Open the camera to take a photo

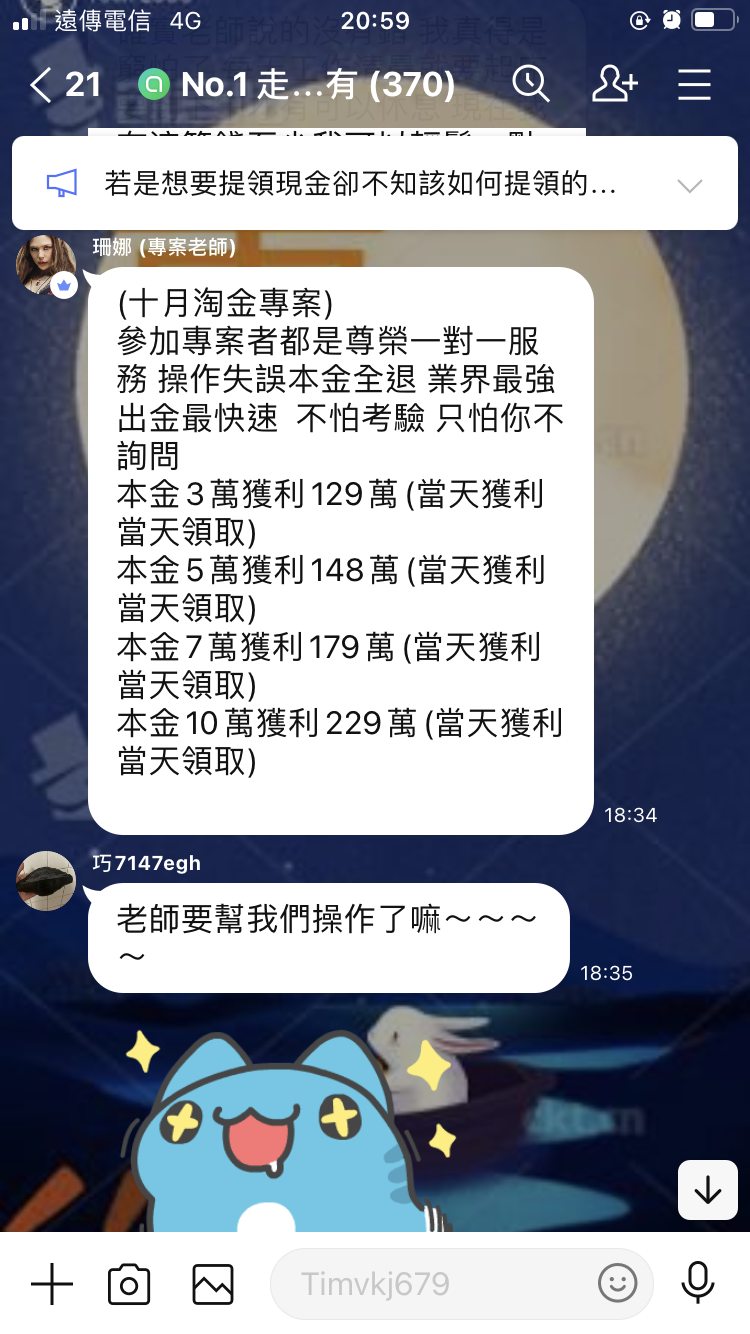pyautogui.click(x=129, y=1283)
